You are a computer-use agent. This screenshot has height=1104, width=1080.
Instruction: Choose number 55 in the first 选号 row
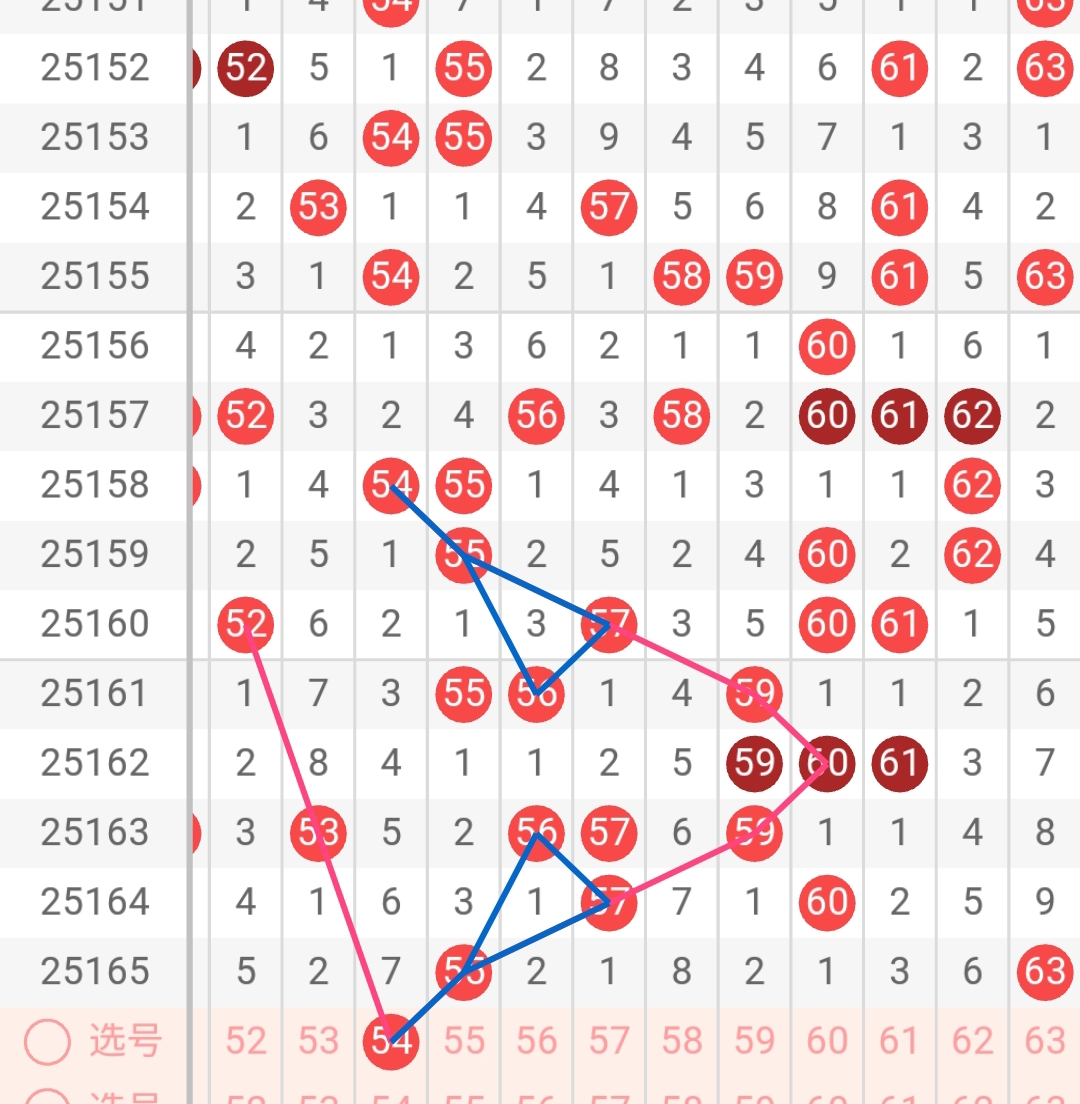(464, 1041)
